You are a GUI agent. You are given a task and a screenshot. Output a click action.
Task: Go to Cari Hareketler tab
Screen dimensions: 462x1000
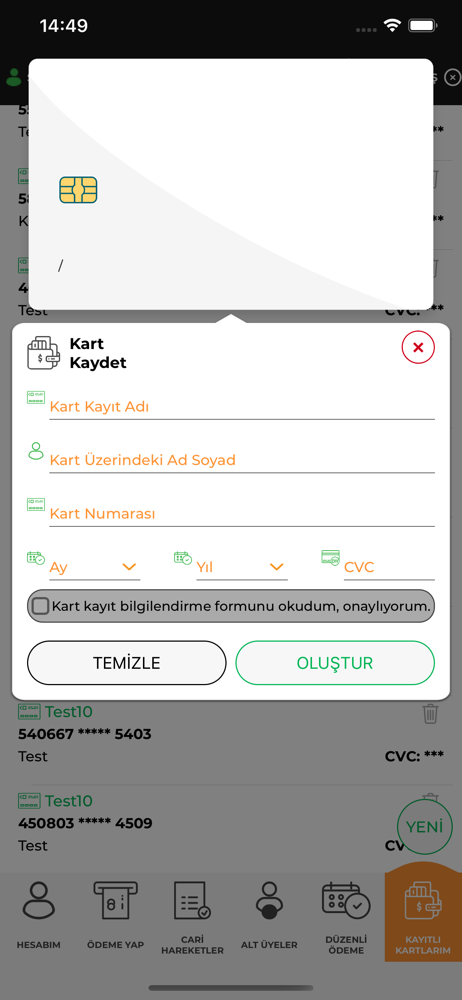pos(192,918)
